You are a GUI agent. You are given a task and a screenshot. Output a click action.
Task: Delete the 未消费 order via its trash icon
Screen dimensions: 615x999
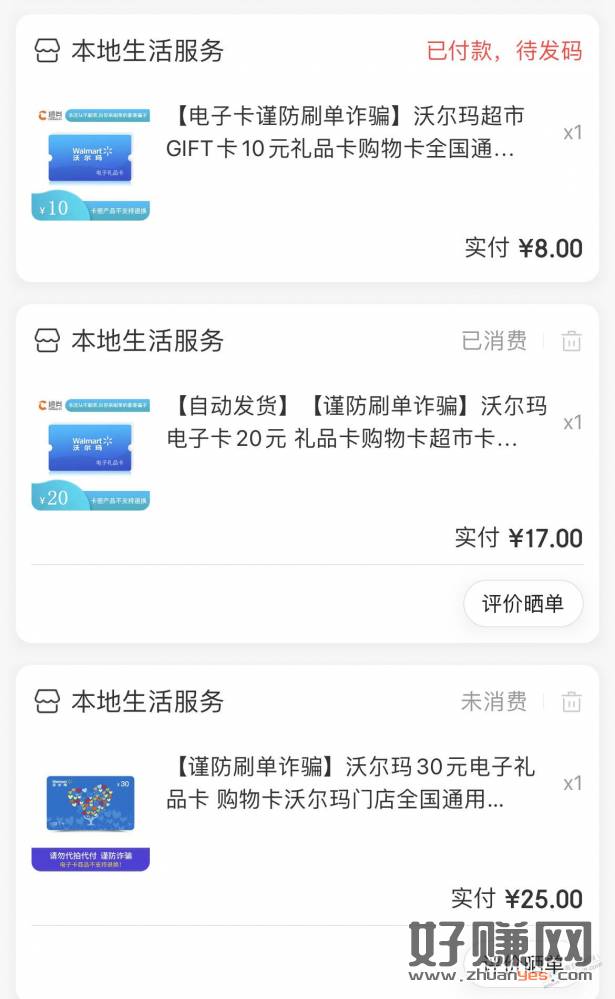pyautogui.click(x=572, y=702)
